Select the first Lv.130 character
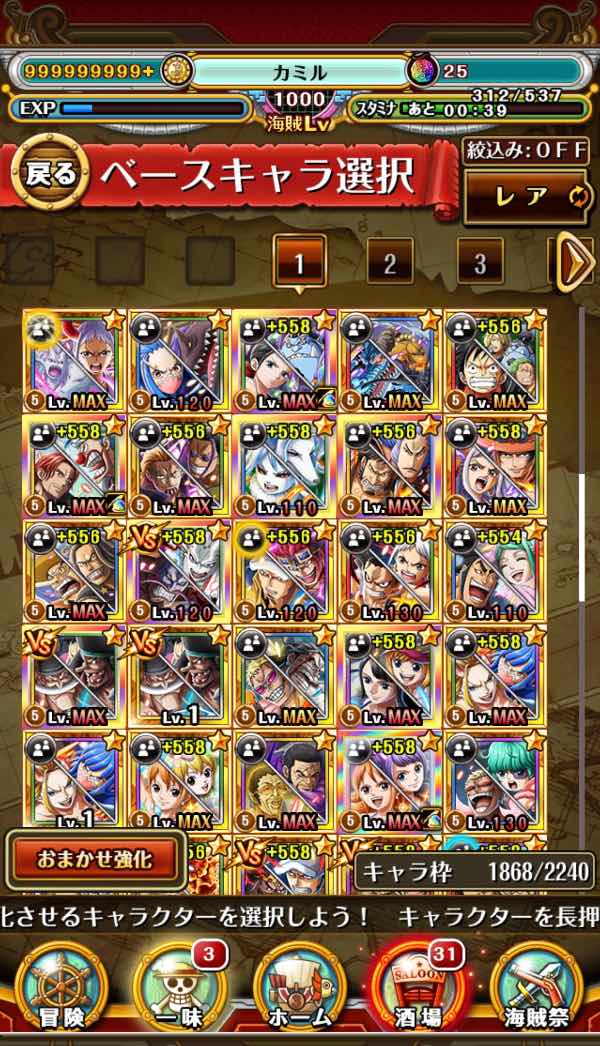Screen dimensions: 600x1046 tap(390, 572)
